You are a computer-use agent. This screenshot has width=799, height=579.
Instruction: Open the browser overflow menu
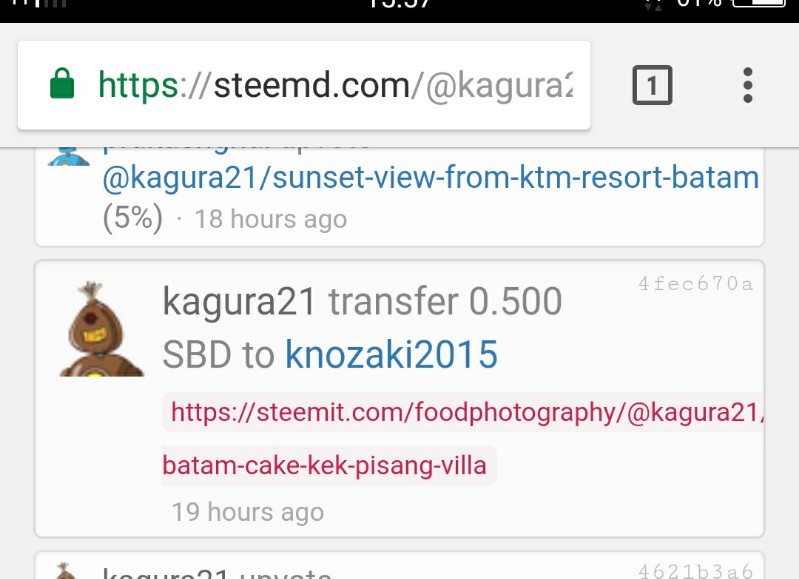747,86
